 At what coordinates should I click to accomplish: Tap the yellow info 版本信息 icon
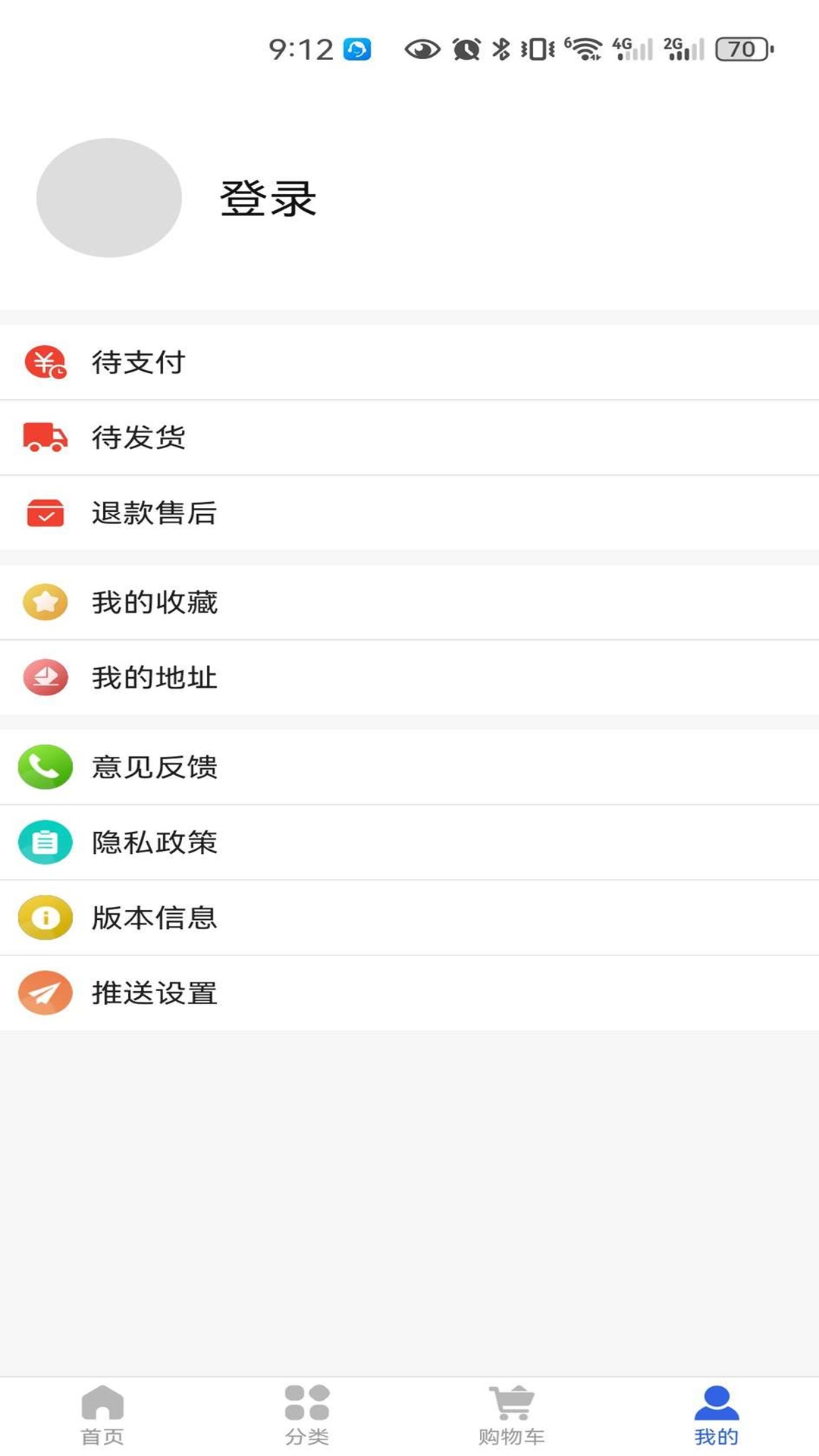(45, 918)
